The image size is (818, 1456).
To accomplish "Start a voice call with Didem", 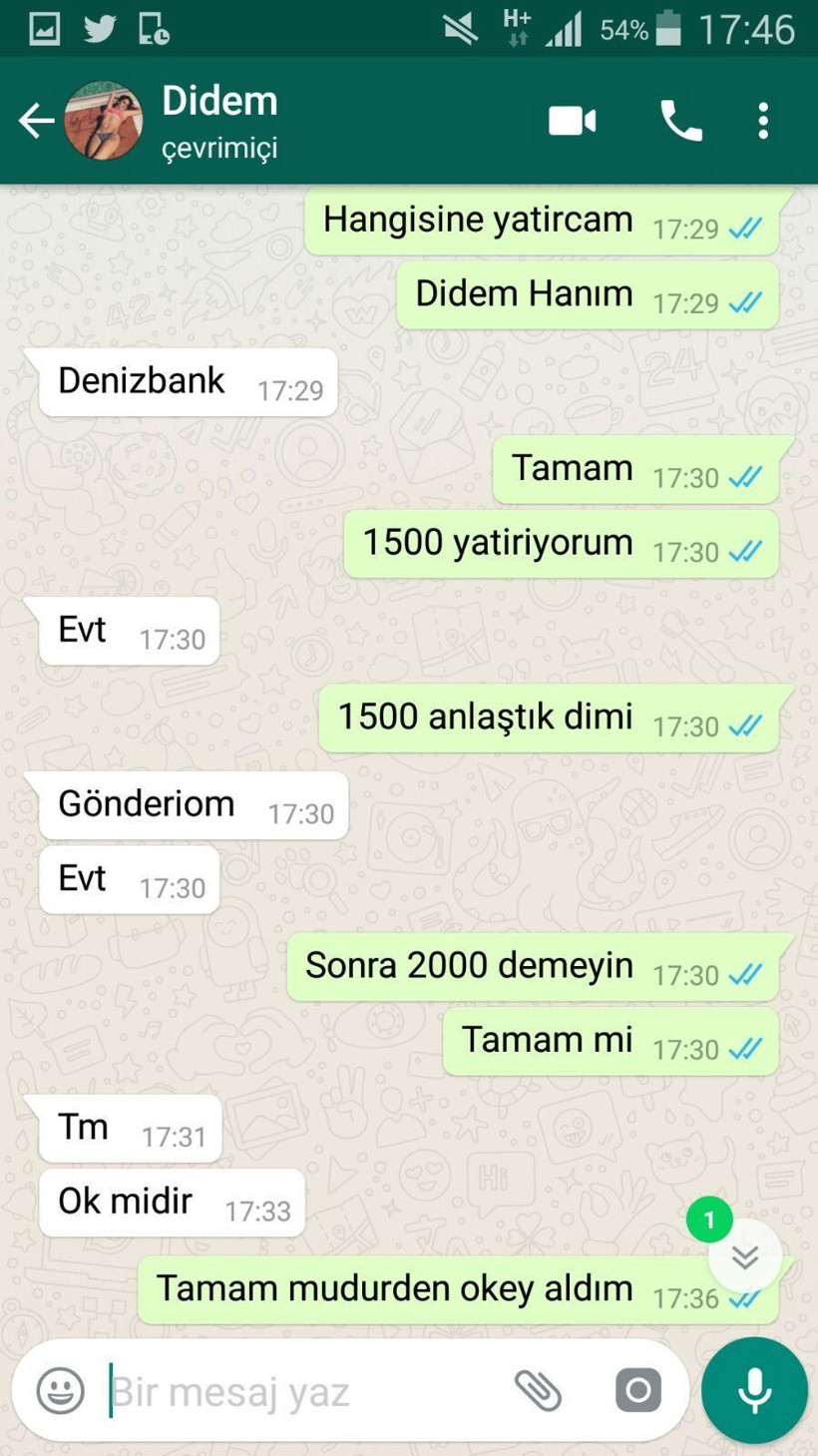I will point(680,120).
